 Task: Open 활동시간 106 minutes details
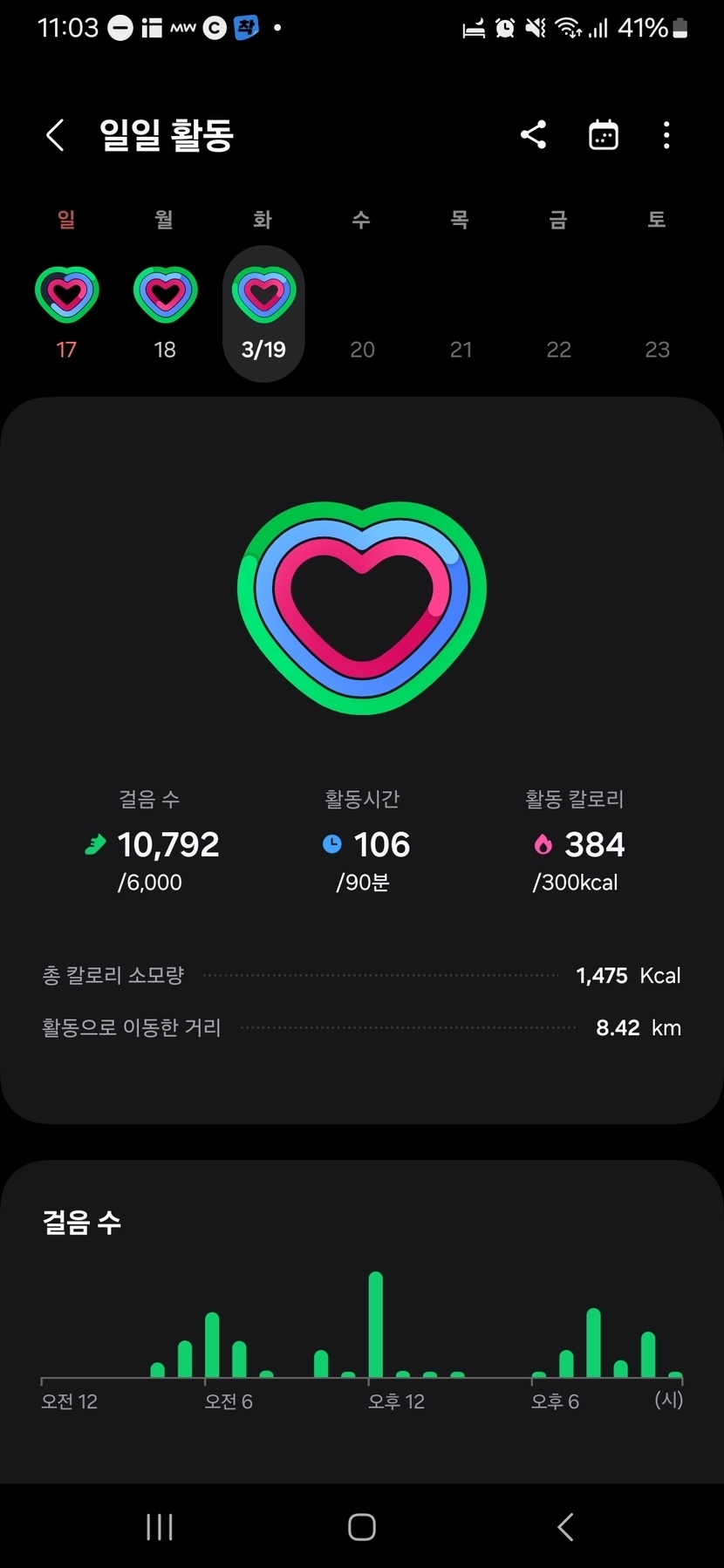(x=362, y=843)
